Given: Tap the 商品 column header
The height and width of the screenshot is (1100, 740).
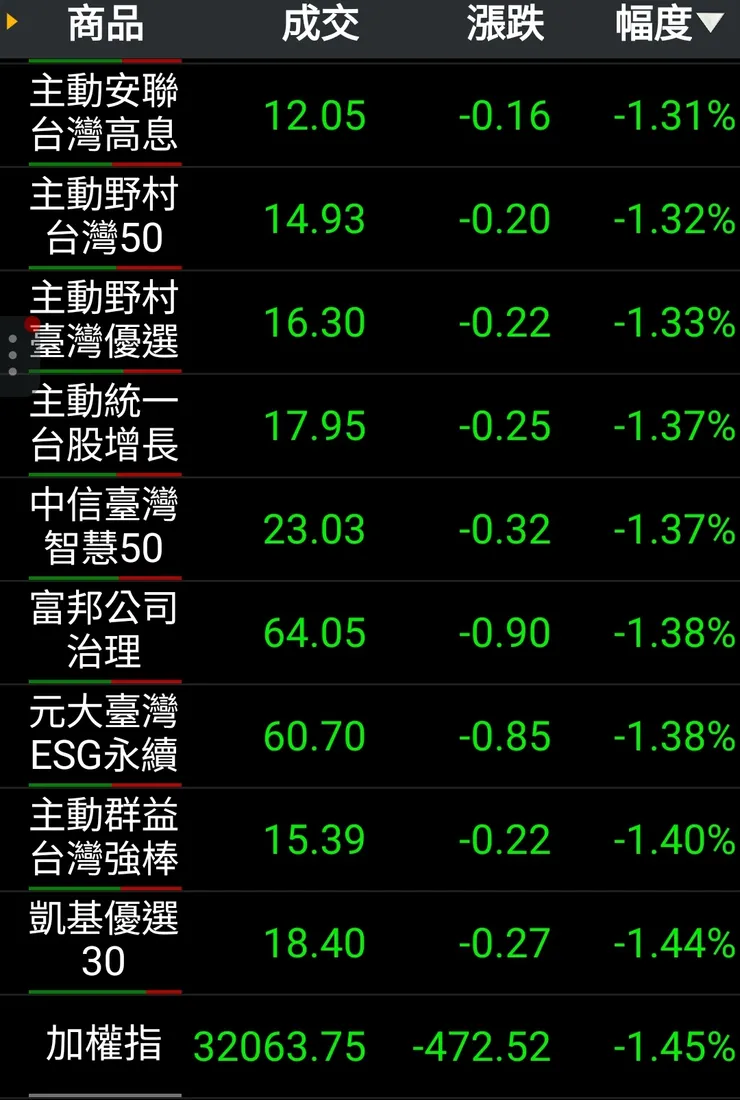Looking at the screenshot, I should click(105, 26).
